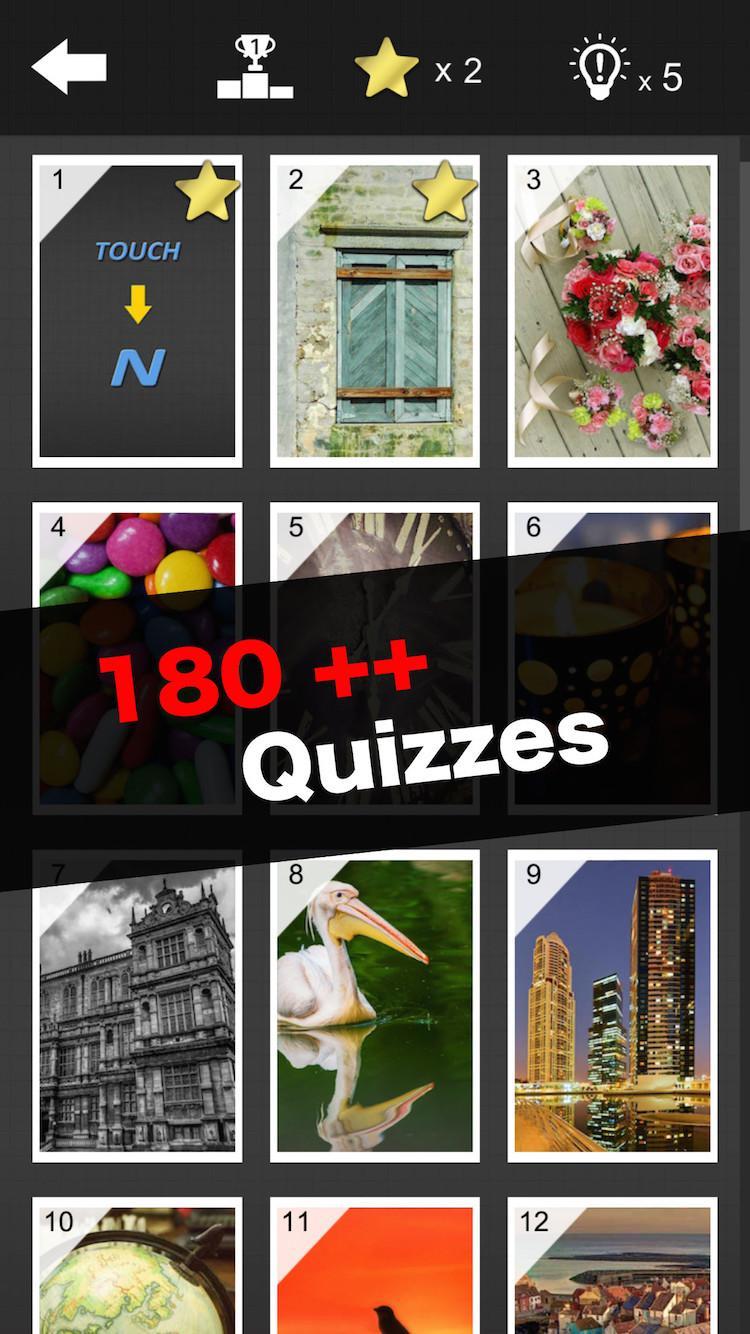Viewport: 750px width, 1334px height.
Task: Go back using the white arrow
Action: pos(69,68)
